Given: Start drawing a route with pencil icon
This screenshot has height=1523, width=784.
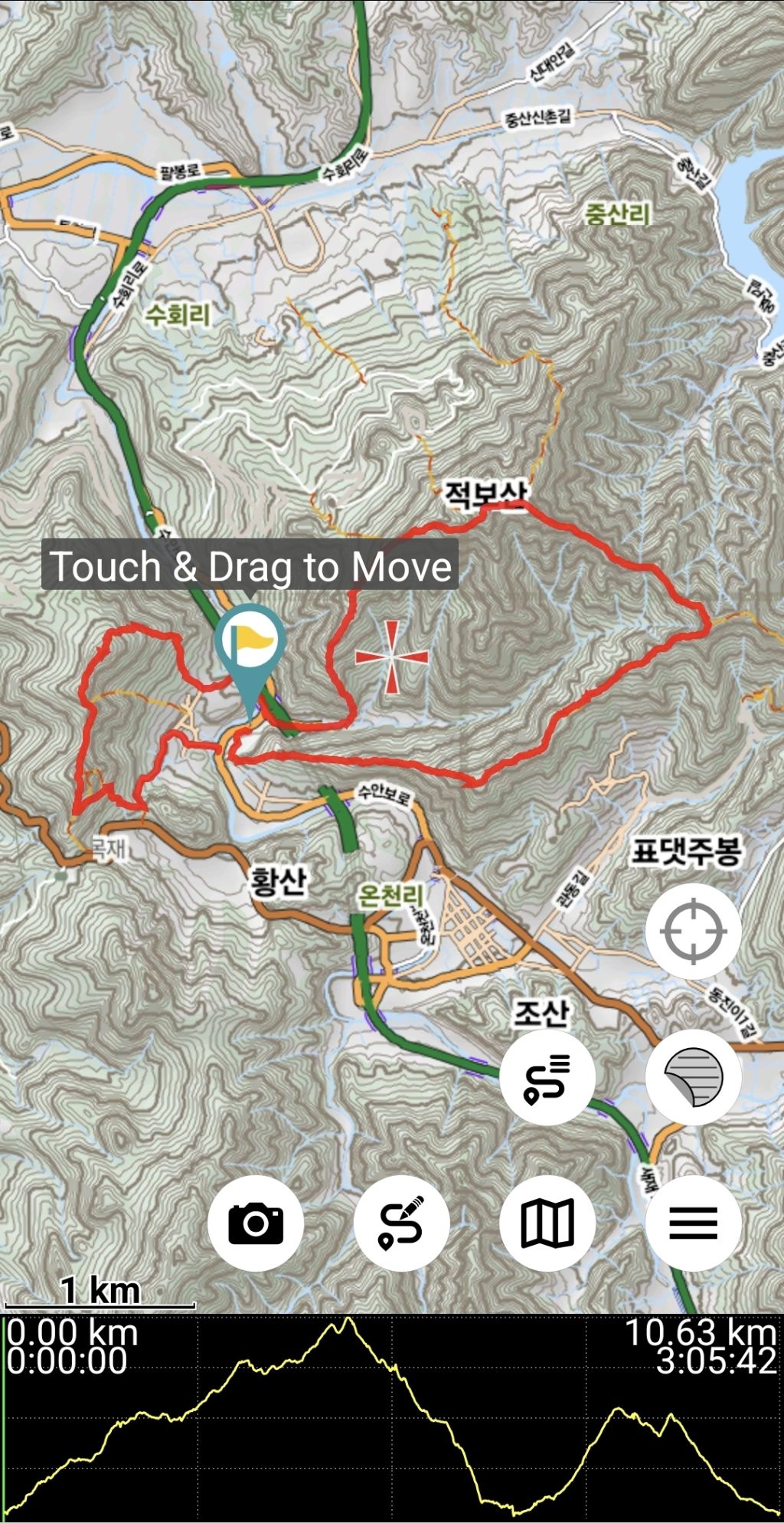Looking at the screenshot, I should pos(401,1223).
